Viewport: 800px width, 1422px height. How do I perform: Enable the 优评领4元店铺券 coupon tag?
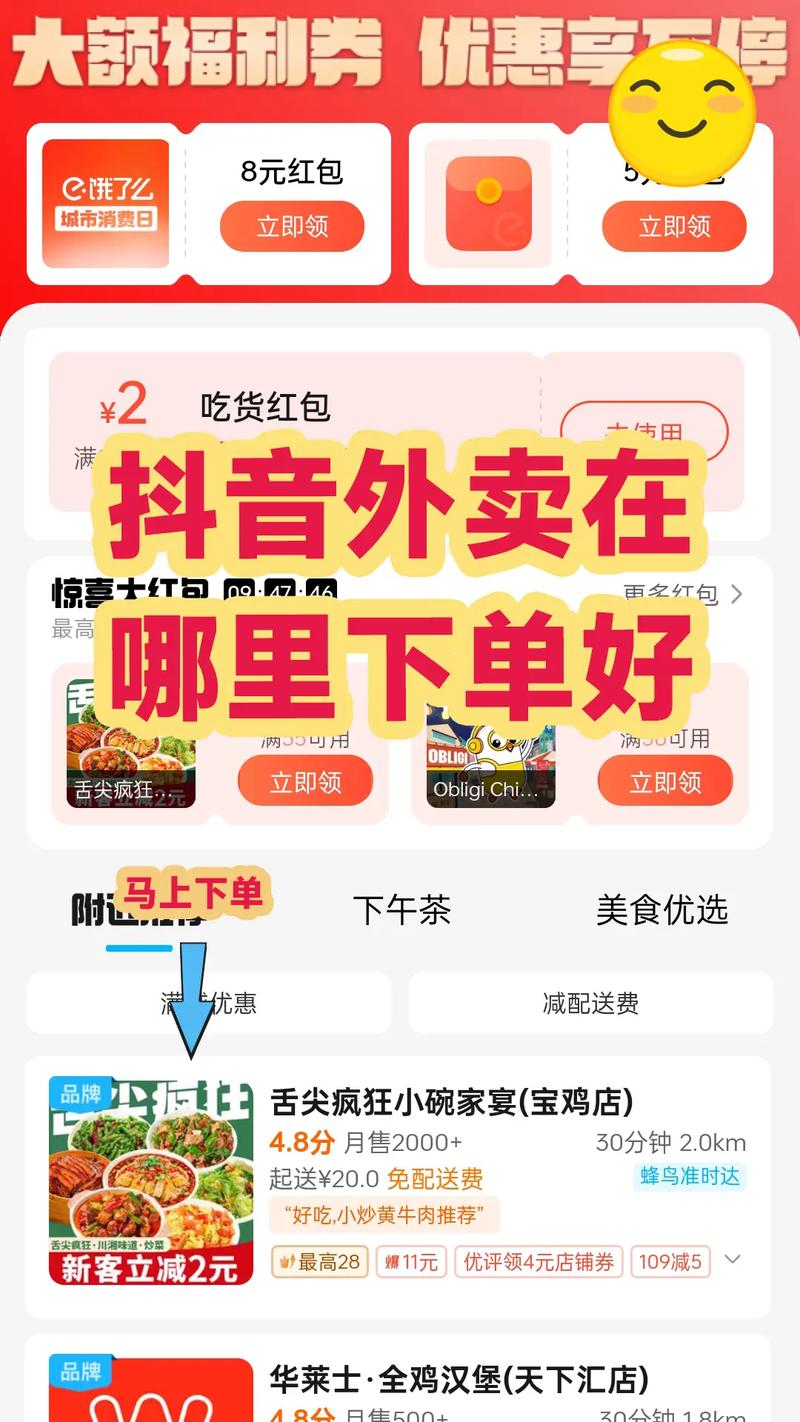tap(538, 1262)
